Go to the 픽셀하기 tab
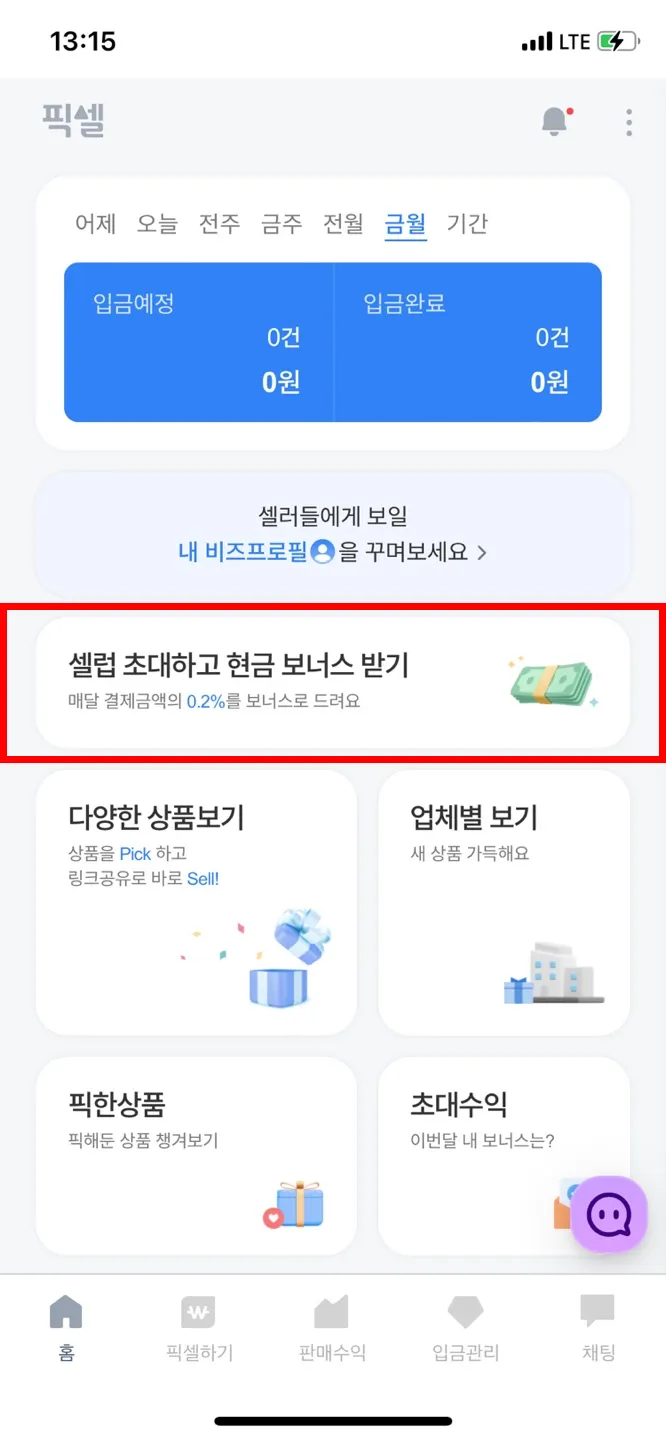The height and width of the screenshot is (1440, 666). 199,1326
